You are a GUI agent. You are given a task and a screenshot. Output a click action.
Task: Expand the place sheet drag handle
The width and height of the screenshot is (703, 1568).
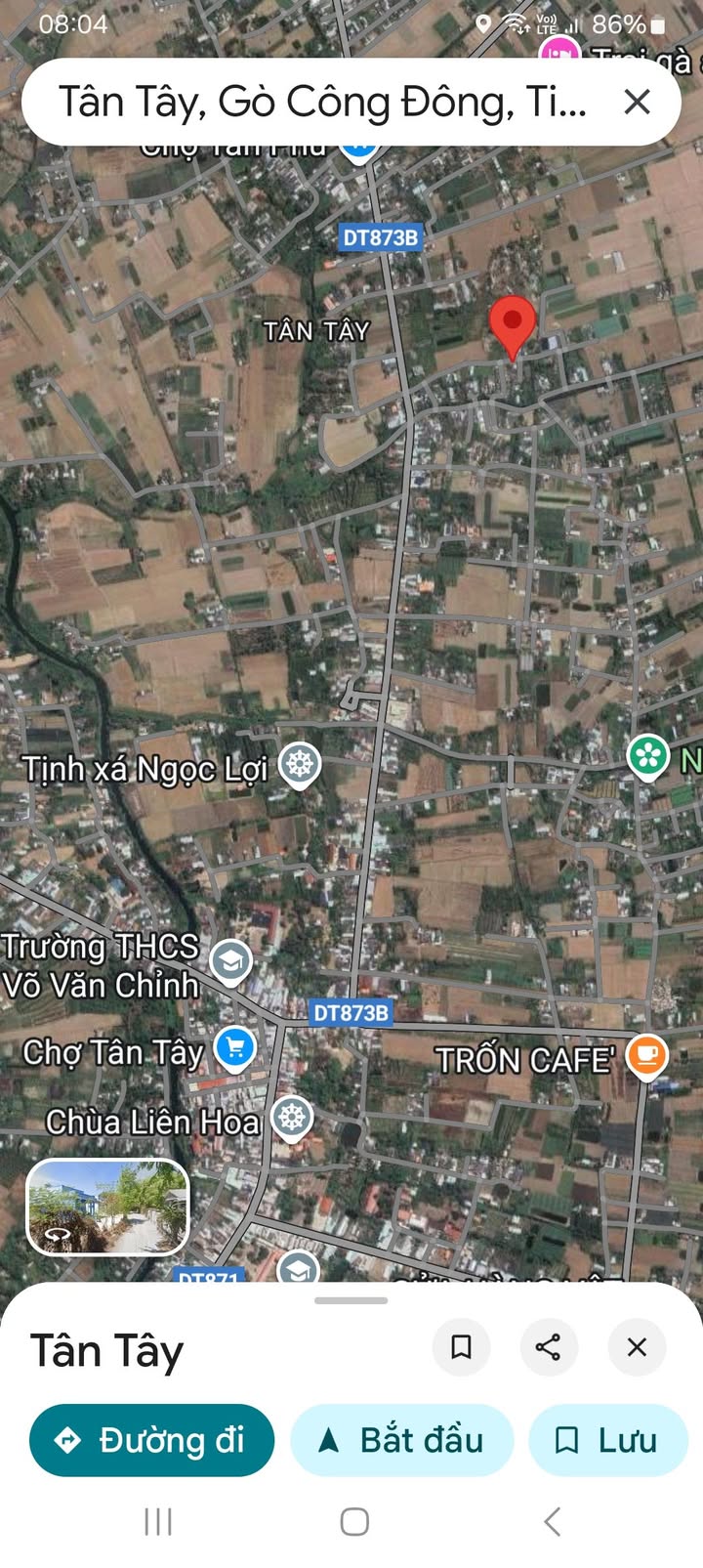(x=351, y=1300)
